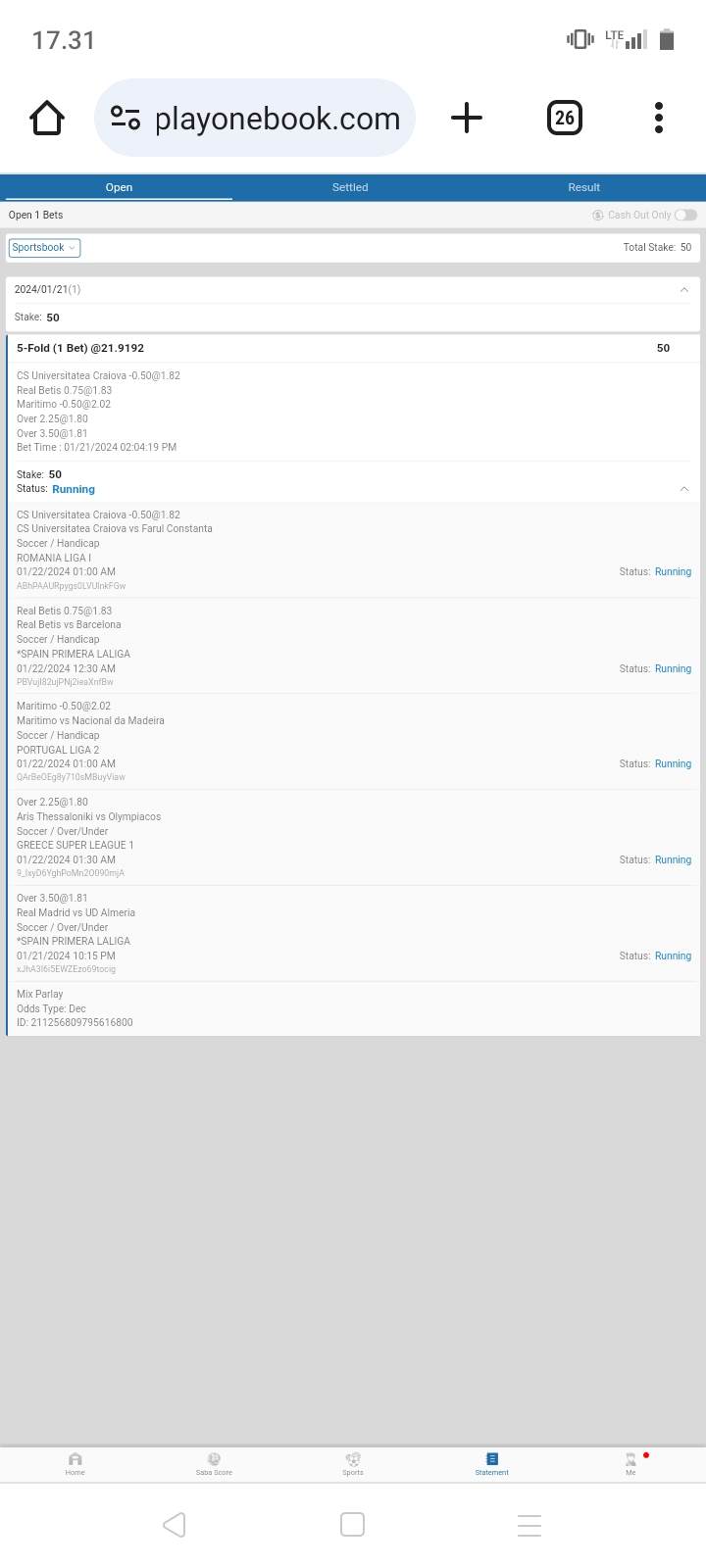Open the Sportsbook dropdown
The height and width of the screenshot is (1568, 706).
44,248
